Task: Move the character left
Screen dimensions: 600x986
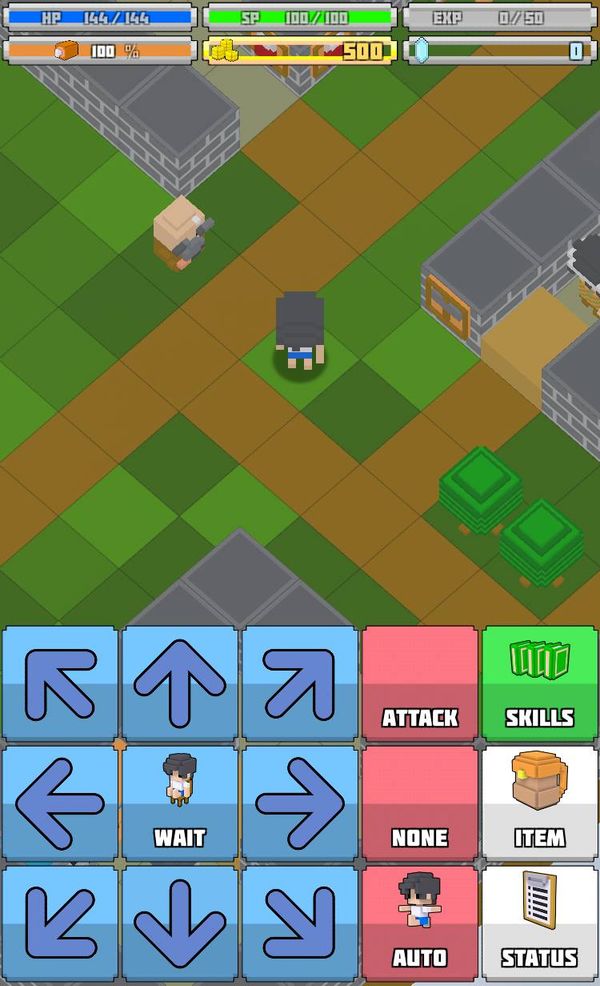Action: [60, 803]
